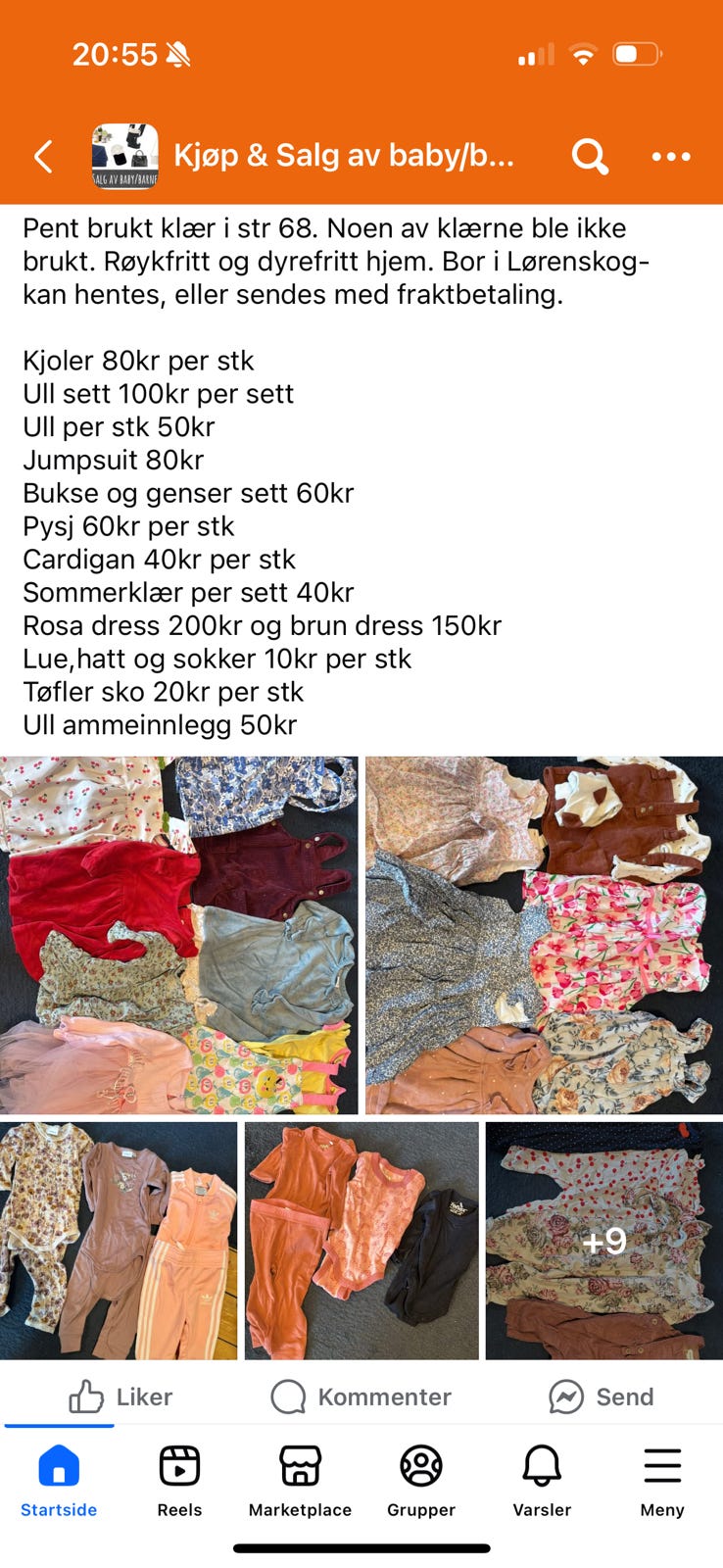Image resolution: width=723 pixels, height=1568 pixels.
Task: Tap the comment bubble icon
Action: [x=286, y=1396]
